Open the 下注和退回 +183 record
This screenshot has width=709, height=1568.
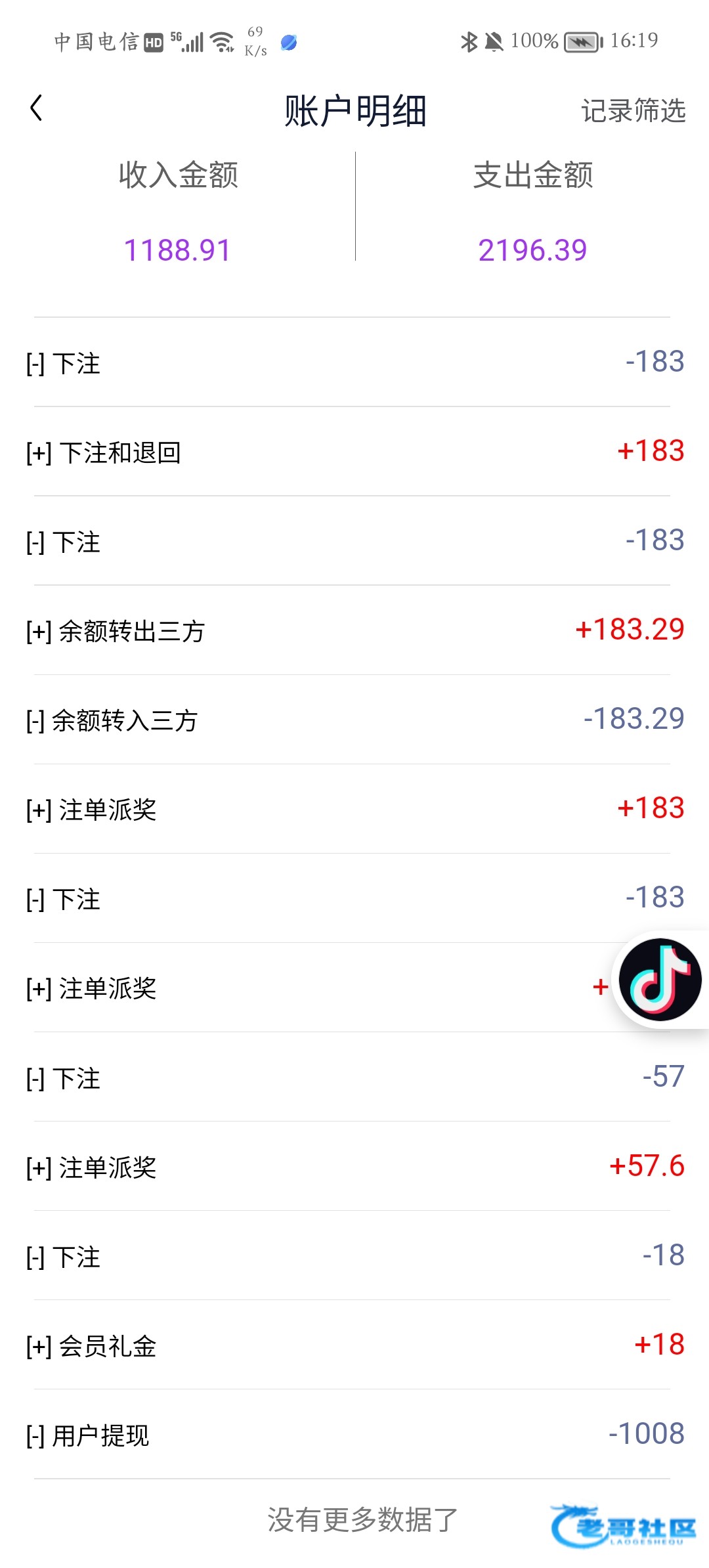tap(354, 452)
